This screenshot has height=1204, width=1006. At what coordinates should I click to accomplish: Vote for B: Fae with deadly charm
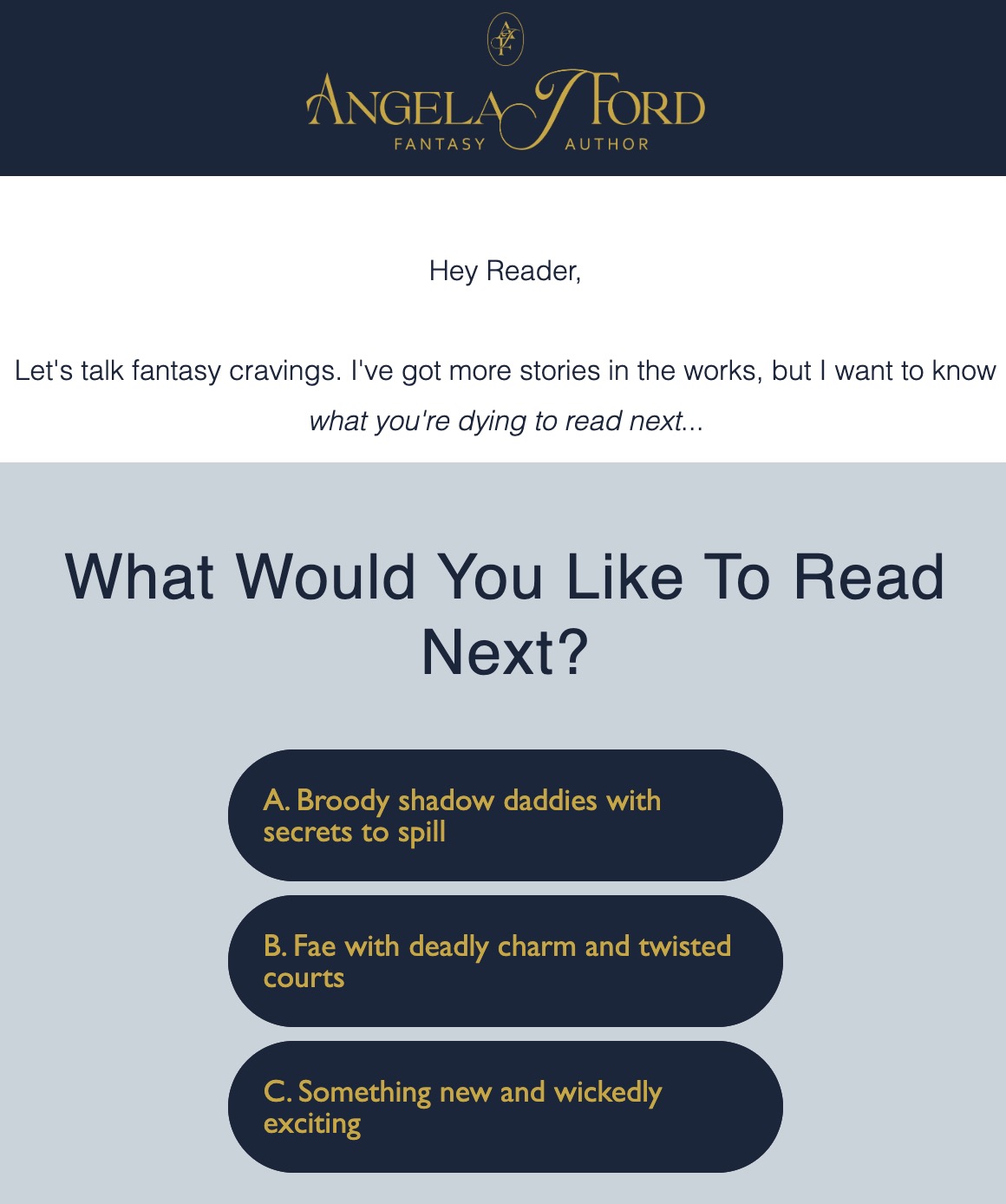click(x=505, y=961)
